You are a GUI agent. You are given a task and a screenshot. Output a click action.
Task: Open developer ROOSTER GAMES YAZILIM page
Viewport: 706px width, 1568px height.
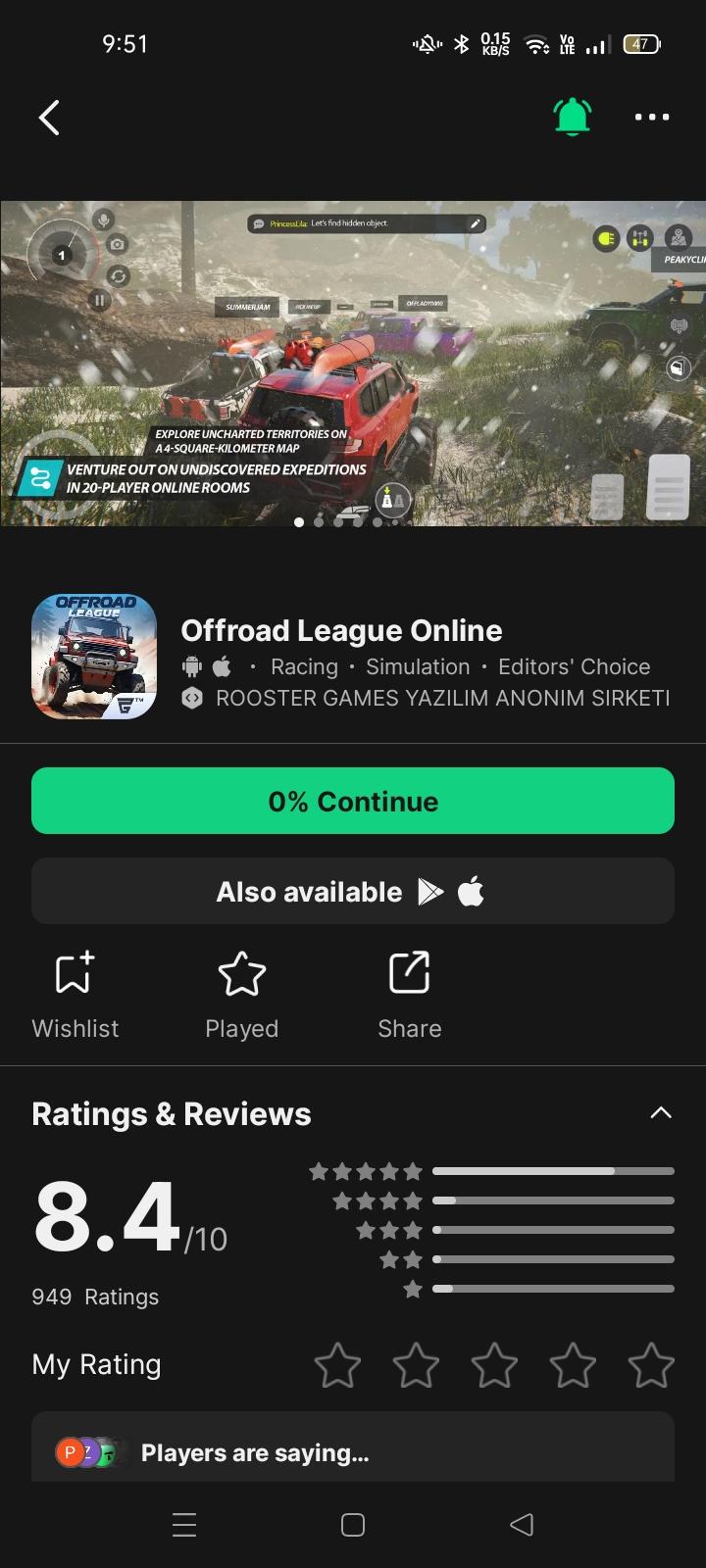441,698
